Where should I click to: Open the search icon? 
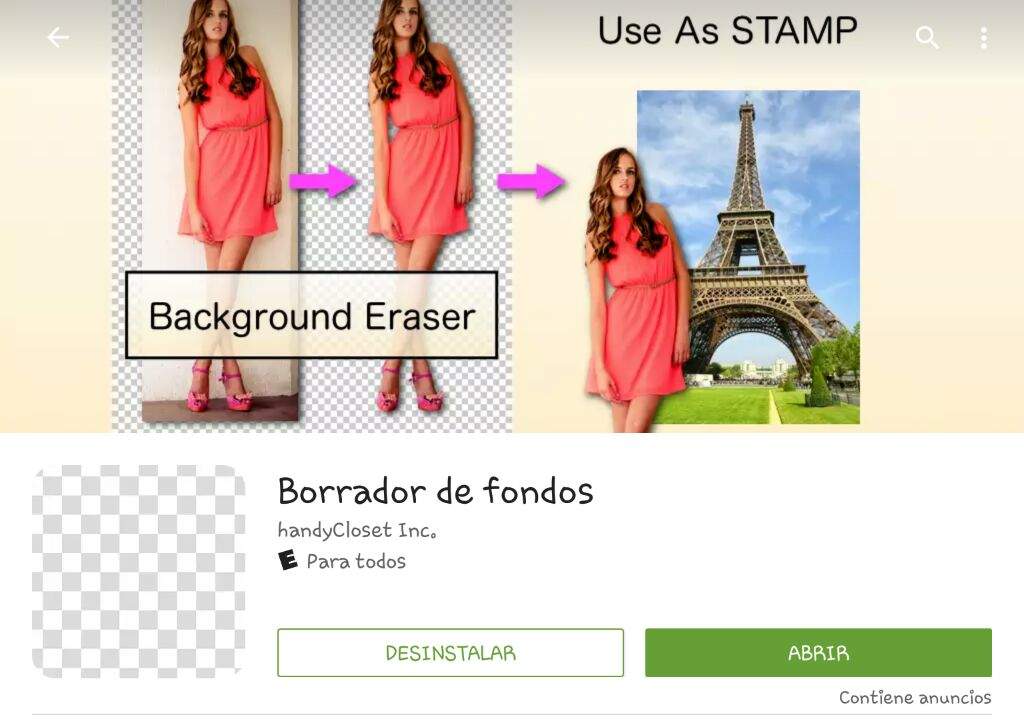point(927,38)
